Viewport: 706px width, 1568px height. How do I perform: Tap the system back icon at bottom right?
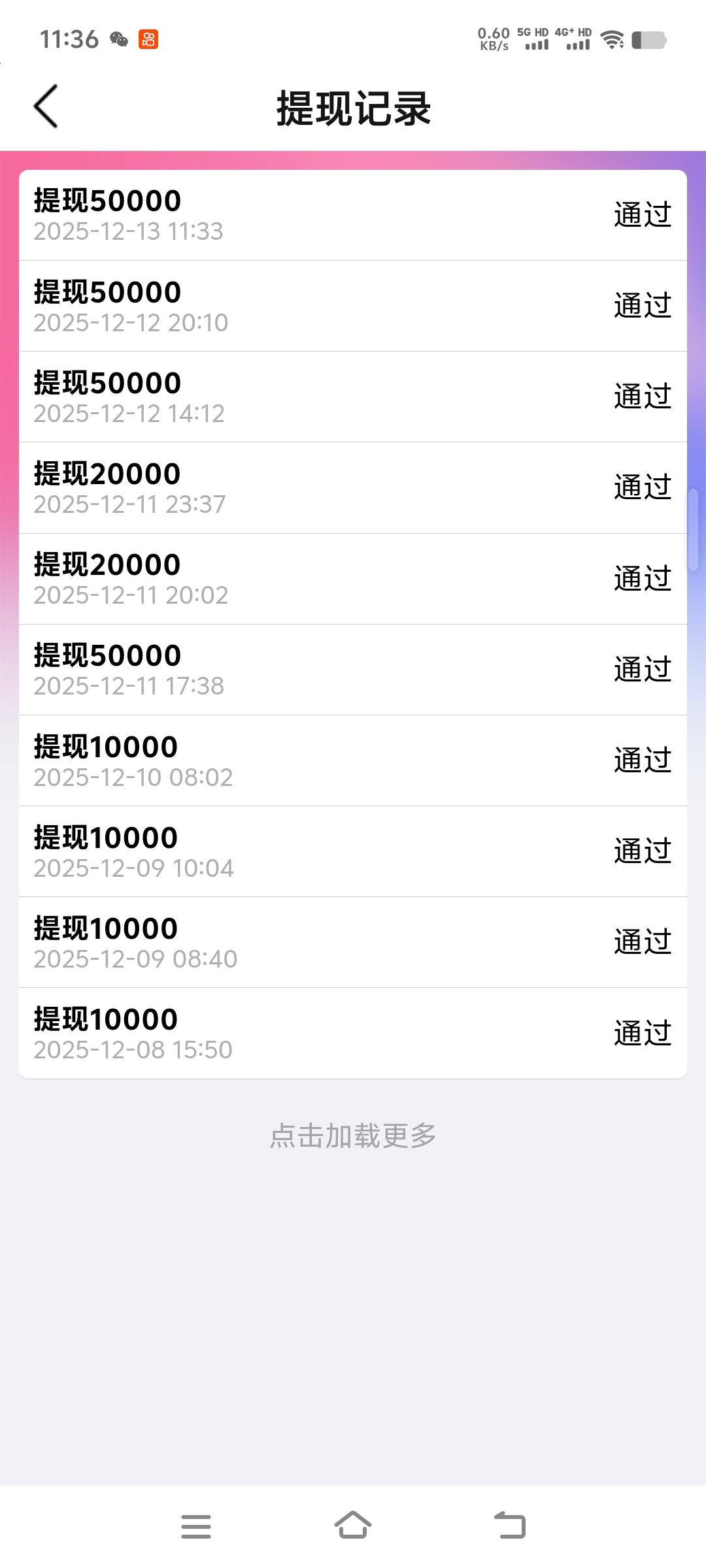click(x=509, y=1525)
